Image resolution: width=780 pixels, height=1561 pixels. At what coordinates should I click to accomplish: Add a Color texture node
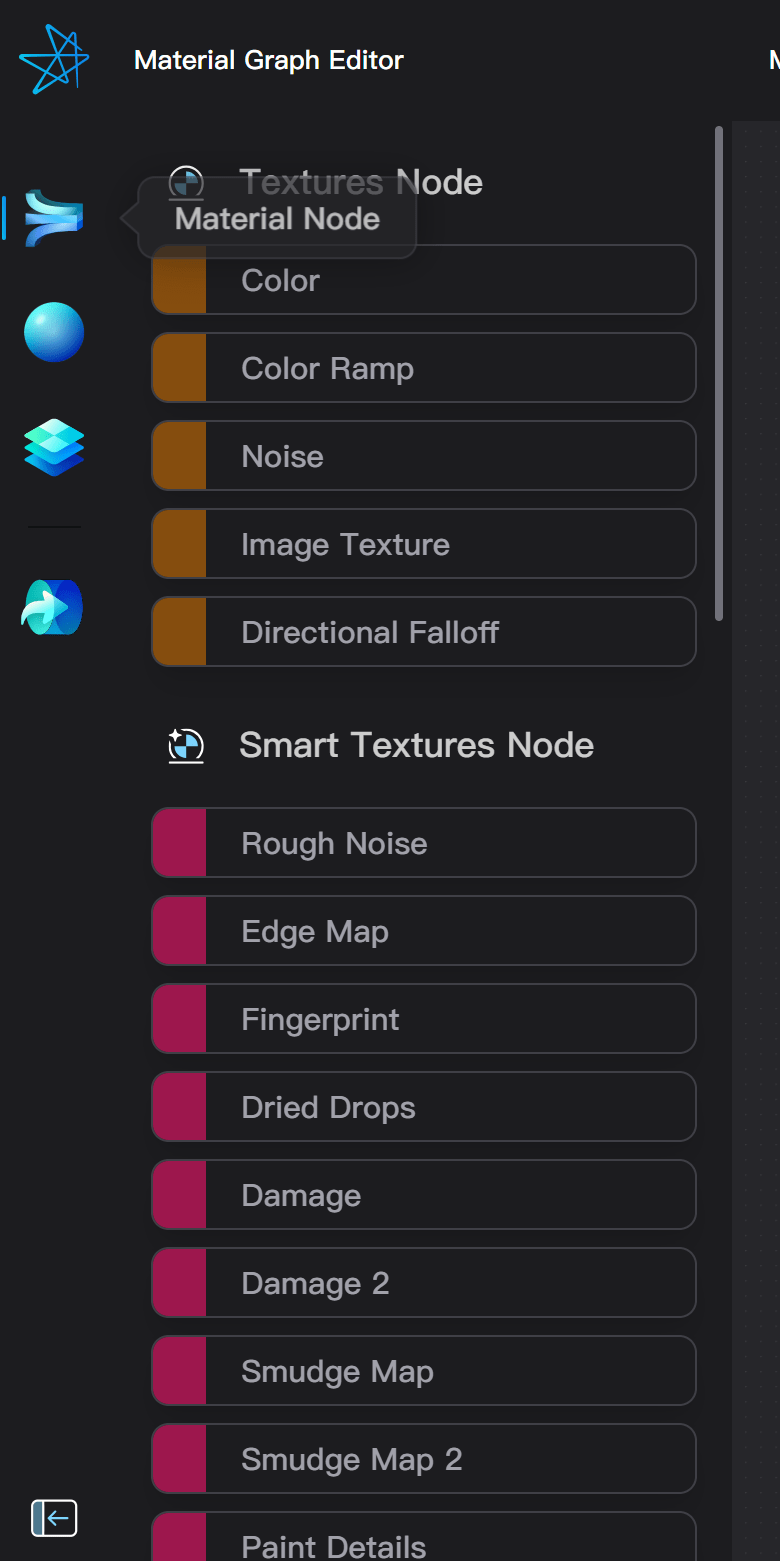point(423,280)
